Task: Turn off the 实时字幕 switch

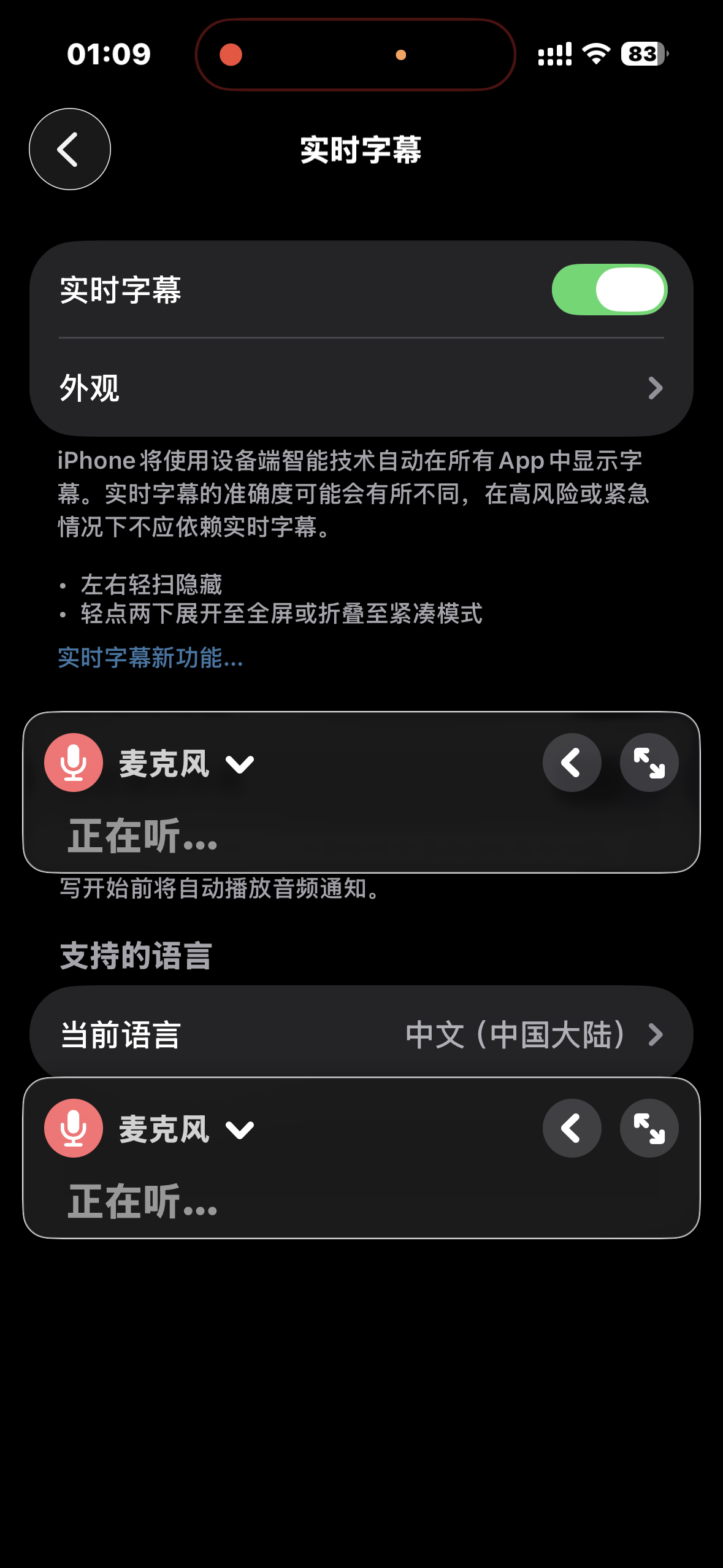Action: (609, 290)
